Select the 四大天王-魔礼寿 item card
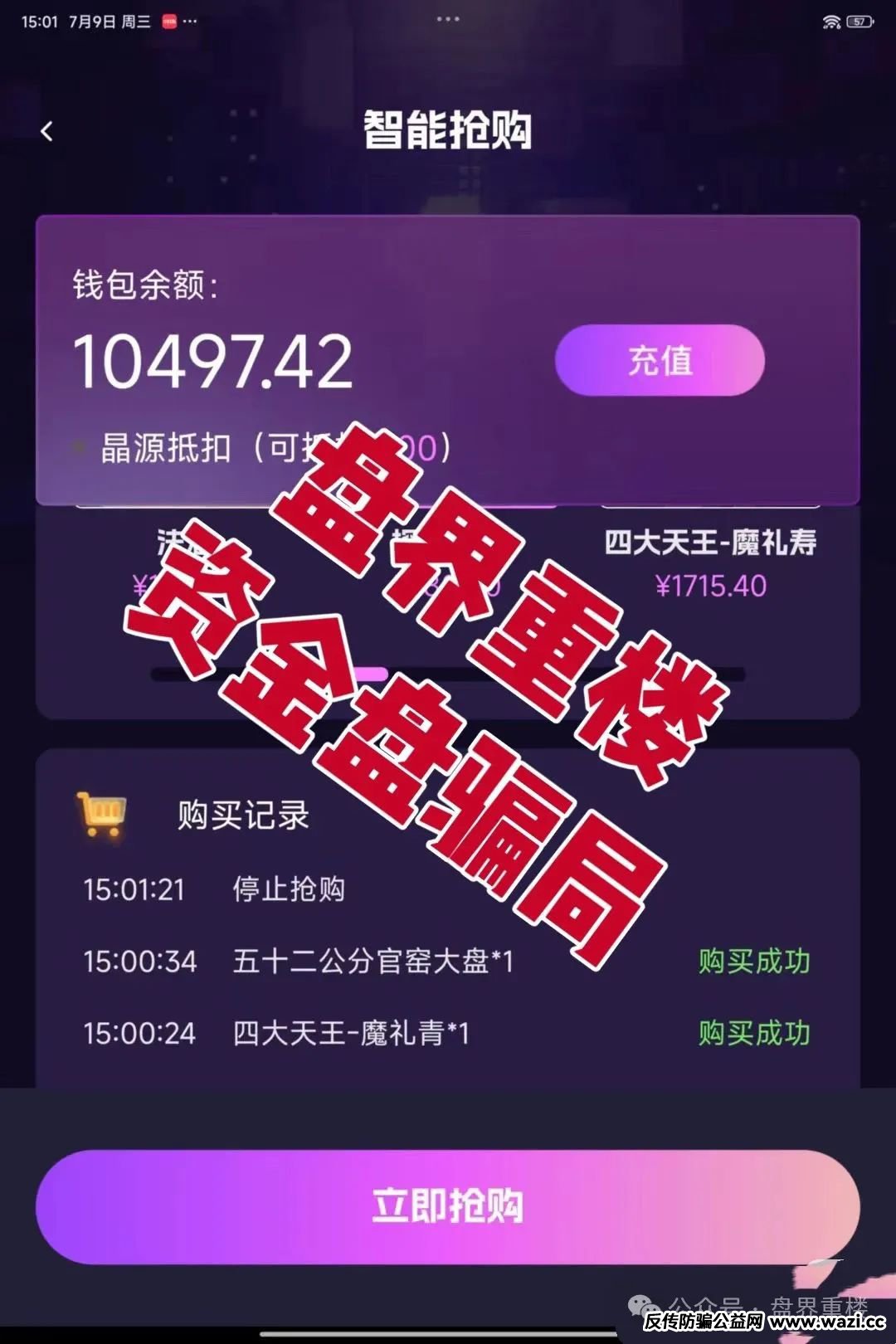Viewport: 896px width, 1344px height. pyautogui.click(x=710, y=564)
